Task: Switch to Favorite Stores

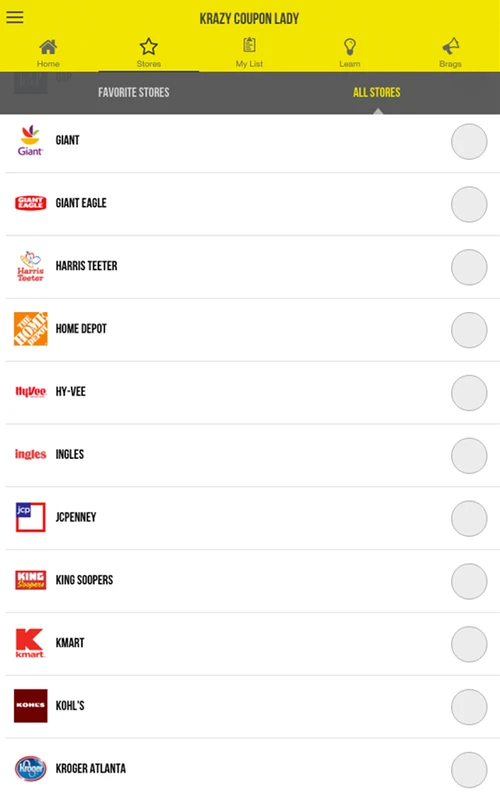Action: tap(134, 92)
